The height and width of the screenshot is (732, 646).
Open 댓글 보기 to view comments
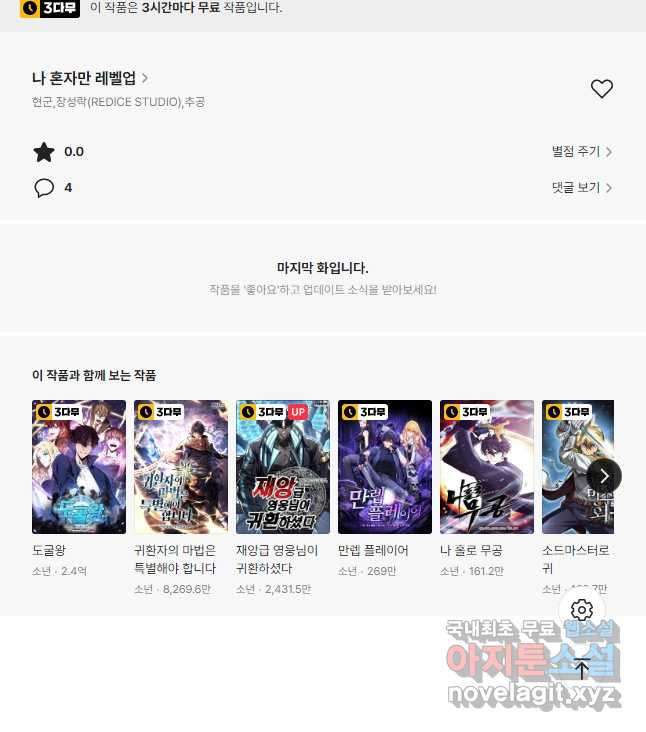coord(581,188)
